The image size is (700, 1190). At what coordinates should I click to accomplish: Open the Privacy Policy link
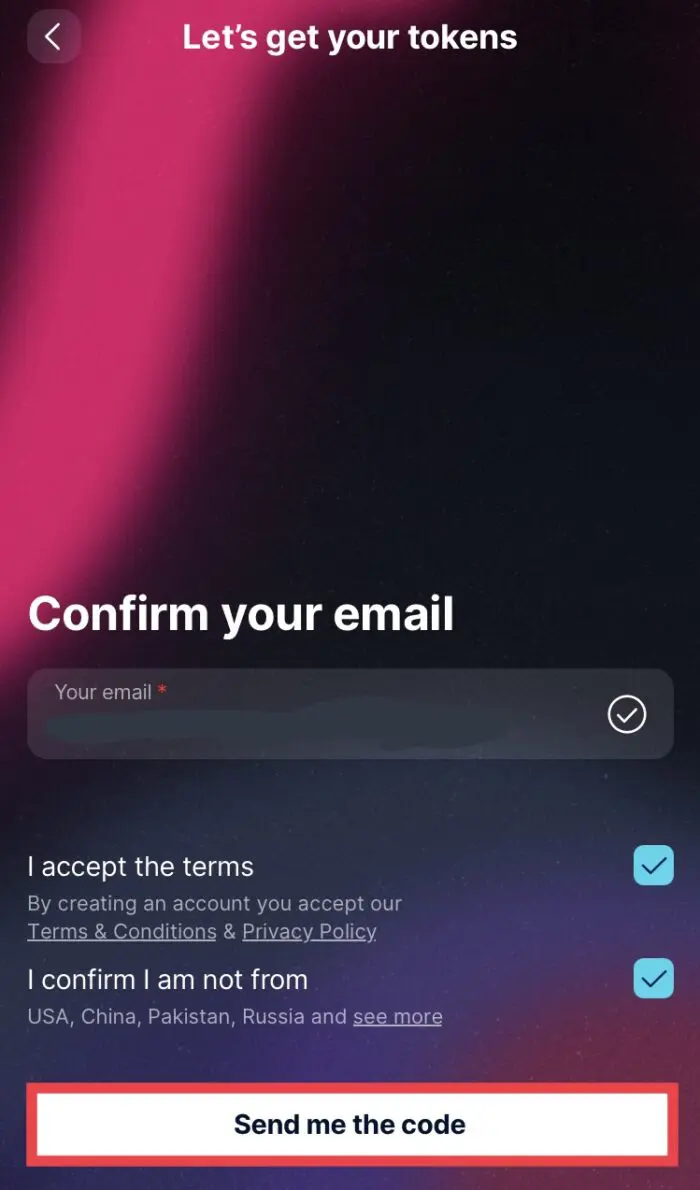click(x=309, y=931)
